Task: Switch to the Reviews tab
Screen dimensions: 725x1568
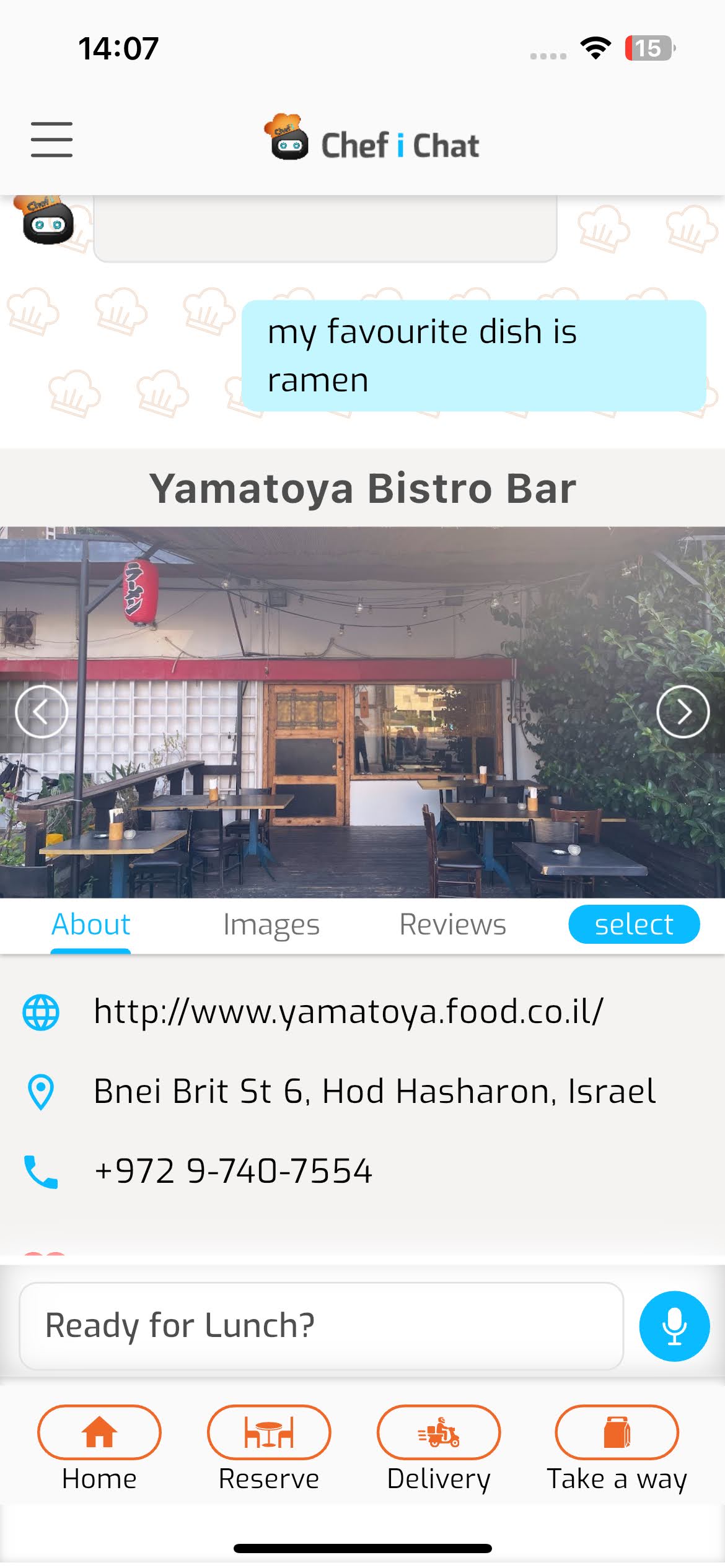Action: click(452, 925)
